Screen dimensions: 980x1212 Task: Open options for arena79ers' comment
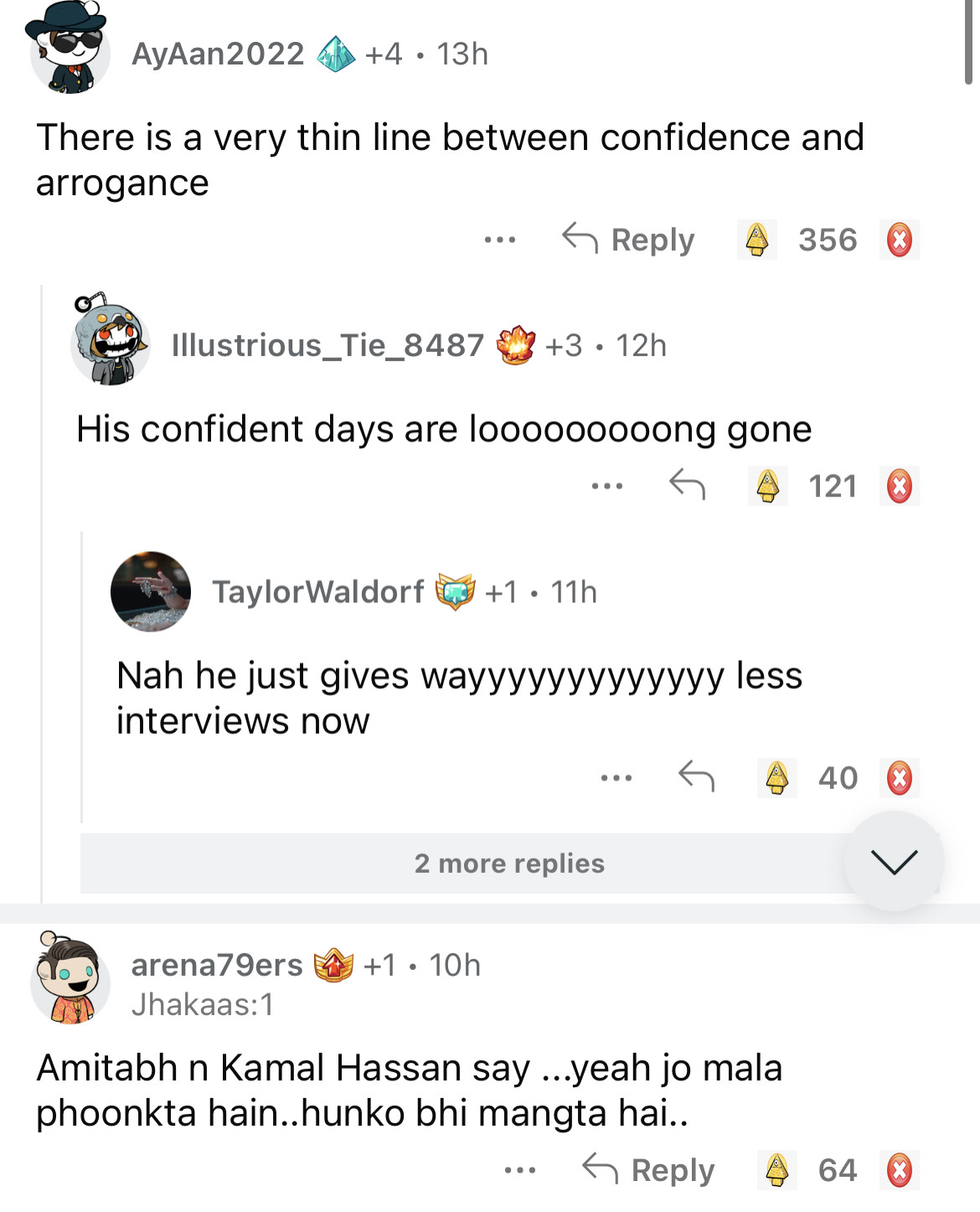click(x=520, y=1170)
